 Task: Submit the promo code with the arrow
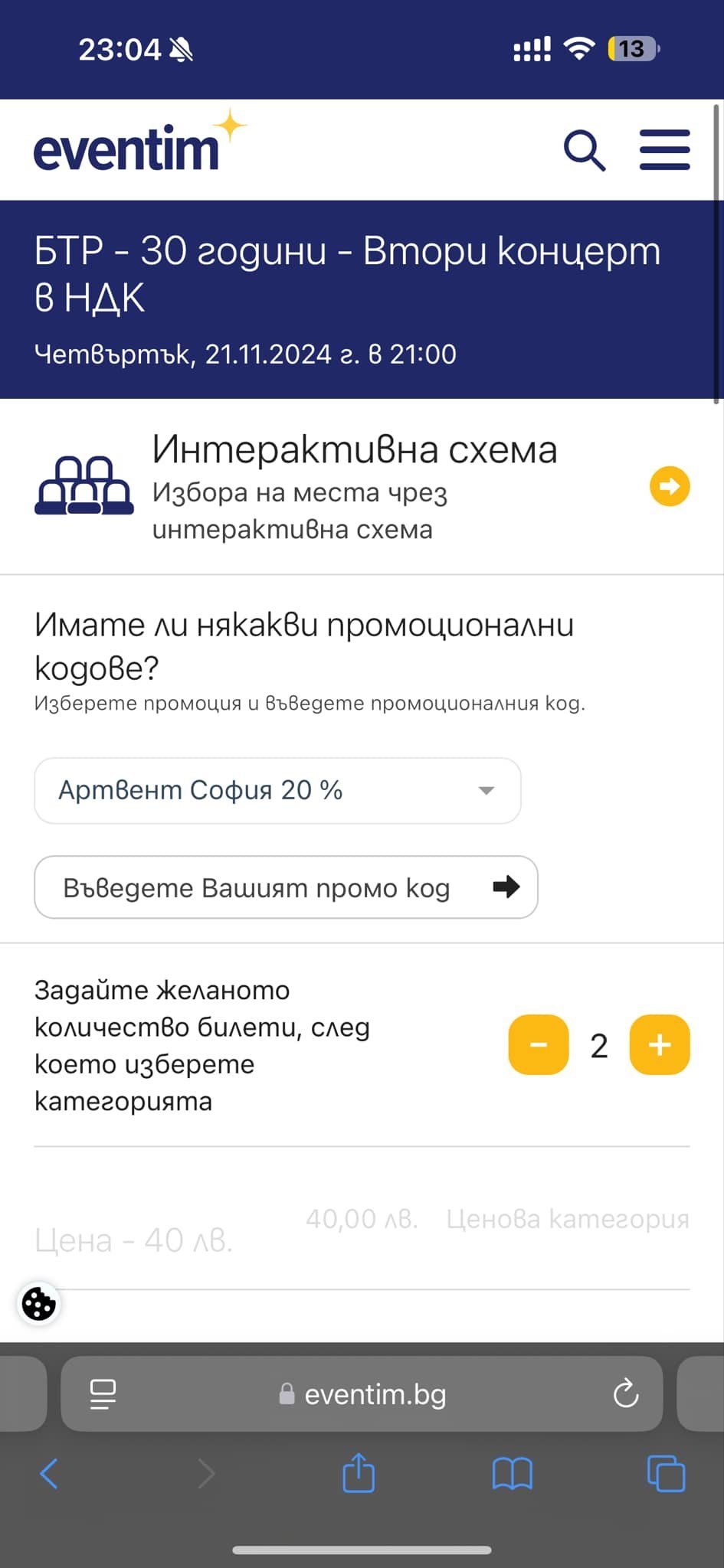click(506, 887)
